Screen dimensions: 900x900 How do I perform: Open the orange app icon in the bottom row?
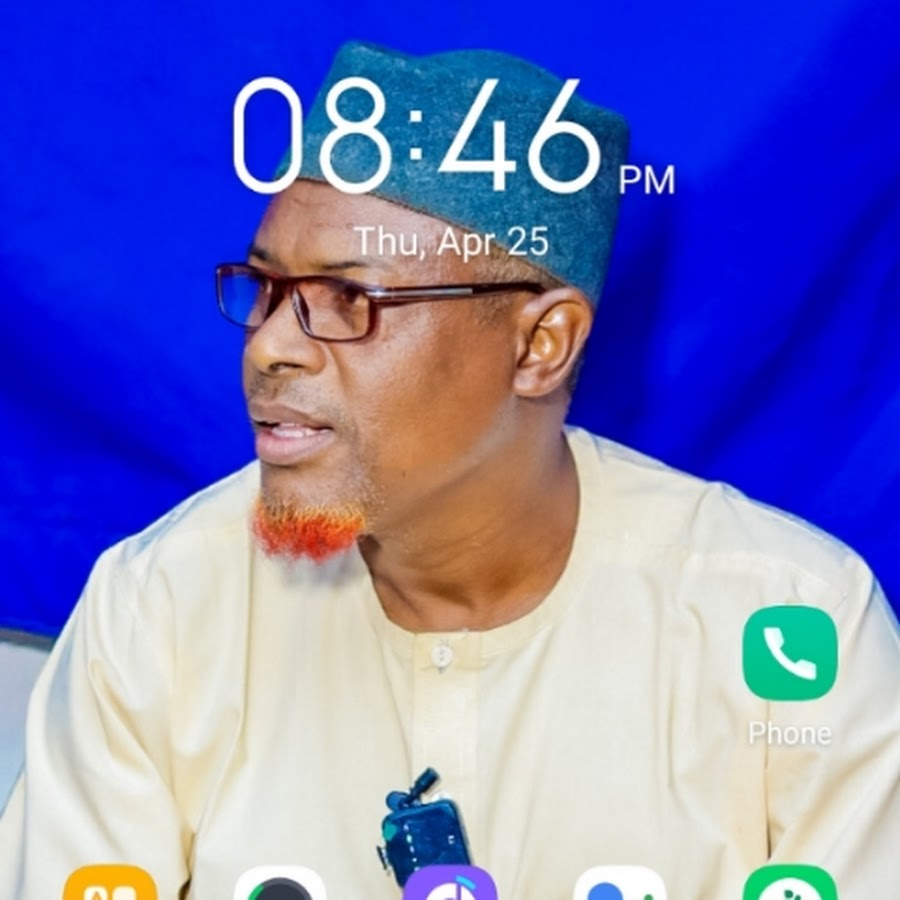(110, 884)
